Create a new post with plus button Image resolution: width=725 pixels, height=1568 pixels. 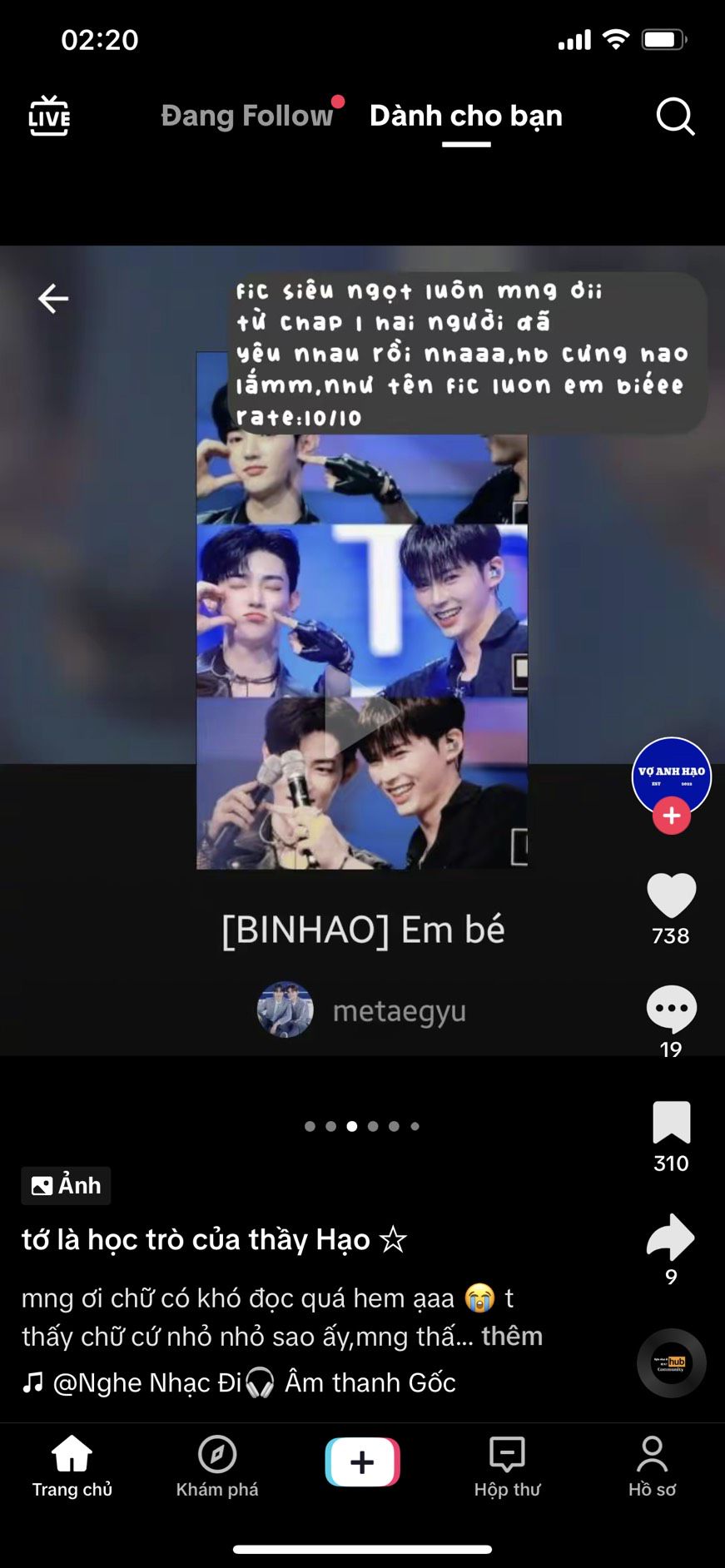click(362, 1461)
